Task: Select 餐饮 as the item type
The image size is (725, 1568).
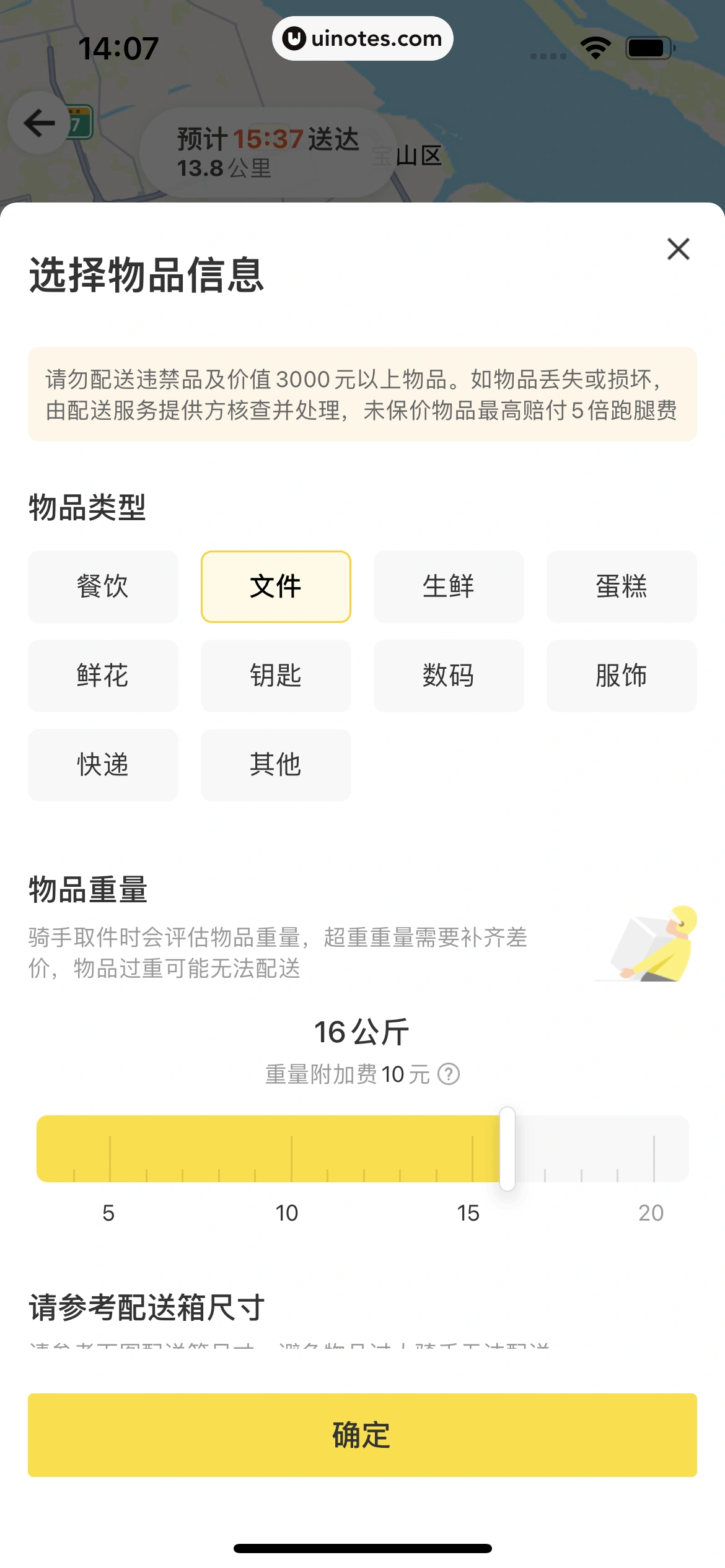Action: click(x=102, y=586)
